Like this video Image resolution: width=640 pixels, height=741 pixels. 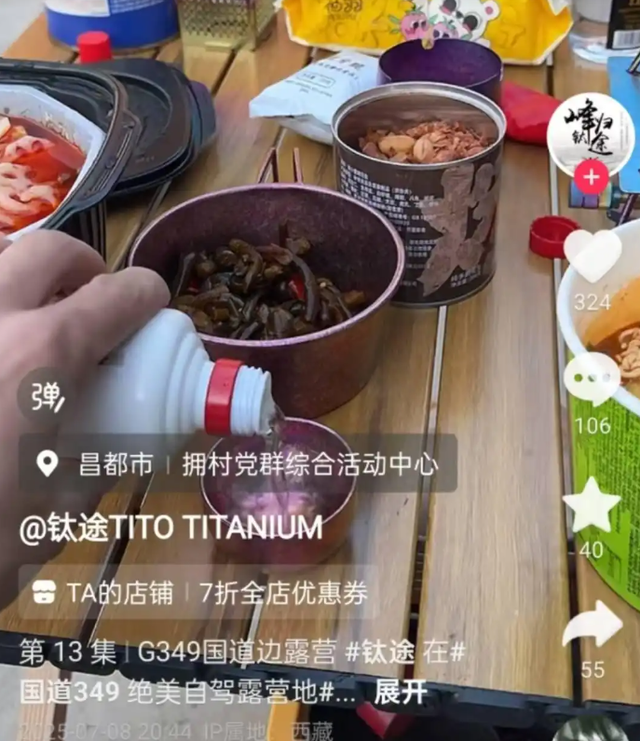(592, 257)
